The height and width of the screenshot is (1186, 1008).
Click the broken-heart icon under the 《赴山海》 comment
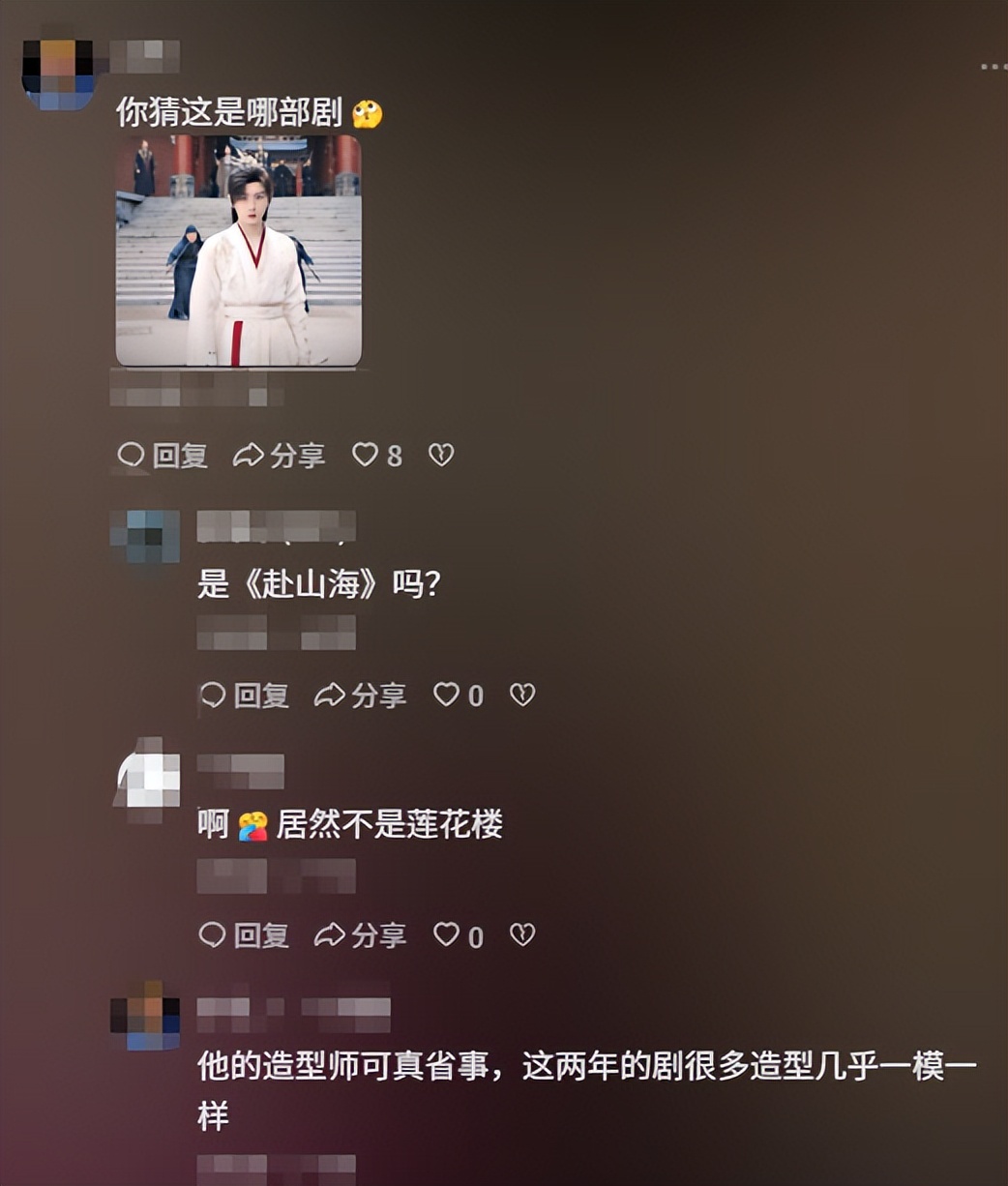(523, 694)
